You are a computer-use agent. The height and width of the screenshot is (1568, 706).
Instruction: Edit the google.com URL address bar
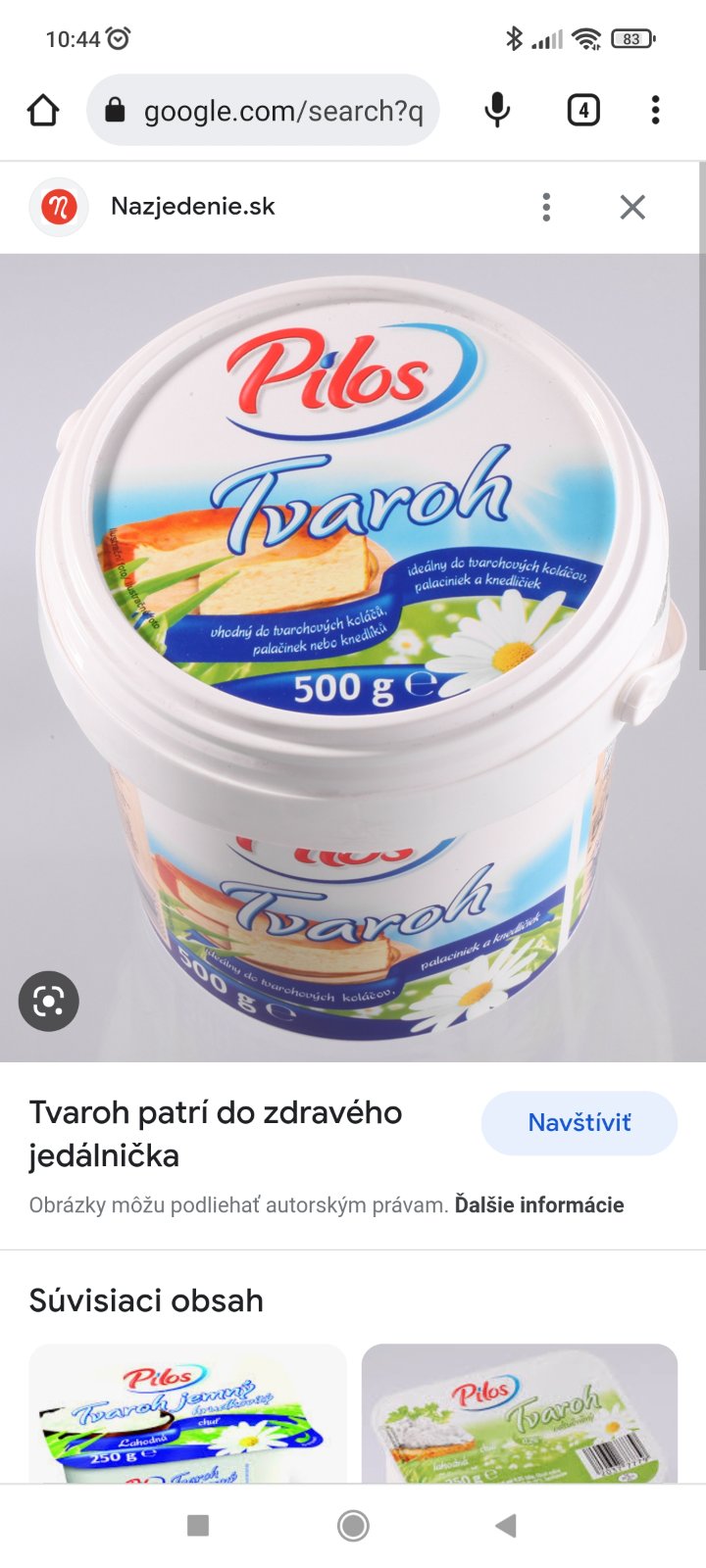[x=265, y=110]
